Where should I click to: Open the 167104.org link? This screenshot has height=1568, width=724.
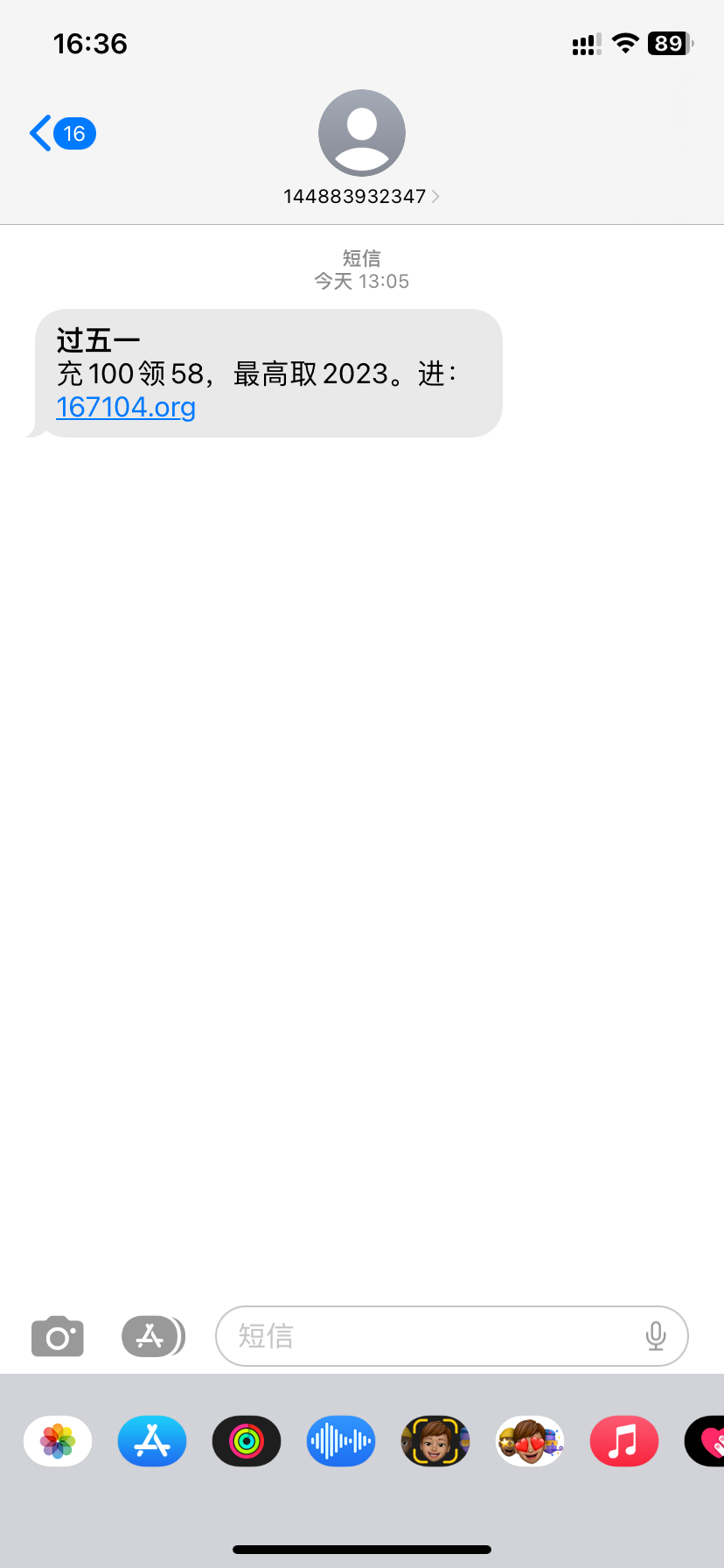[126, 408]
